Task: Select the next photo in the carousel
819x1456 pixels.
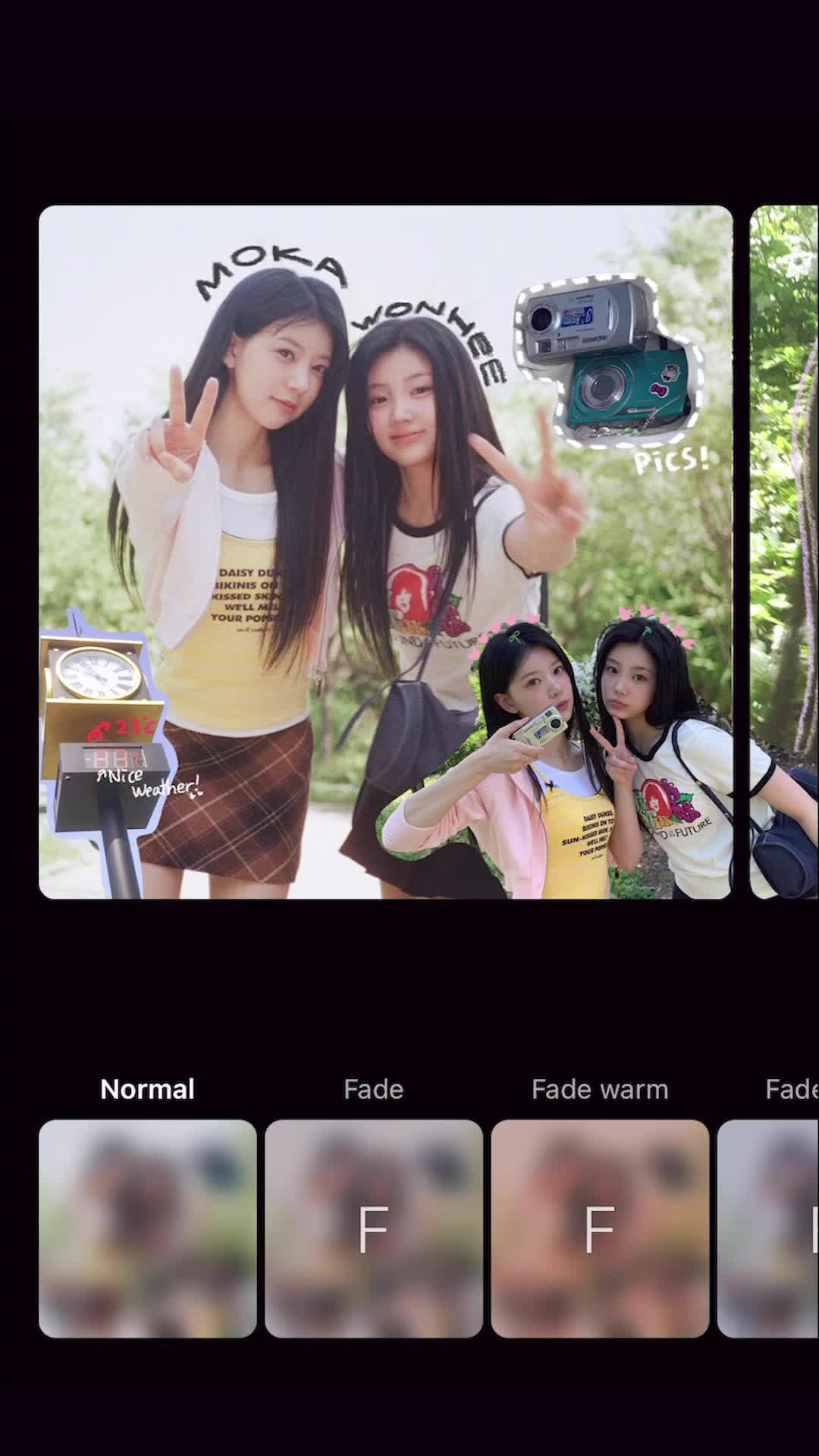Action: point(785,551)
